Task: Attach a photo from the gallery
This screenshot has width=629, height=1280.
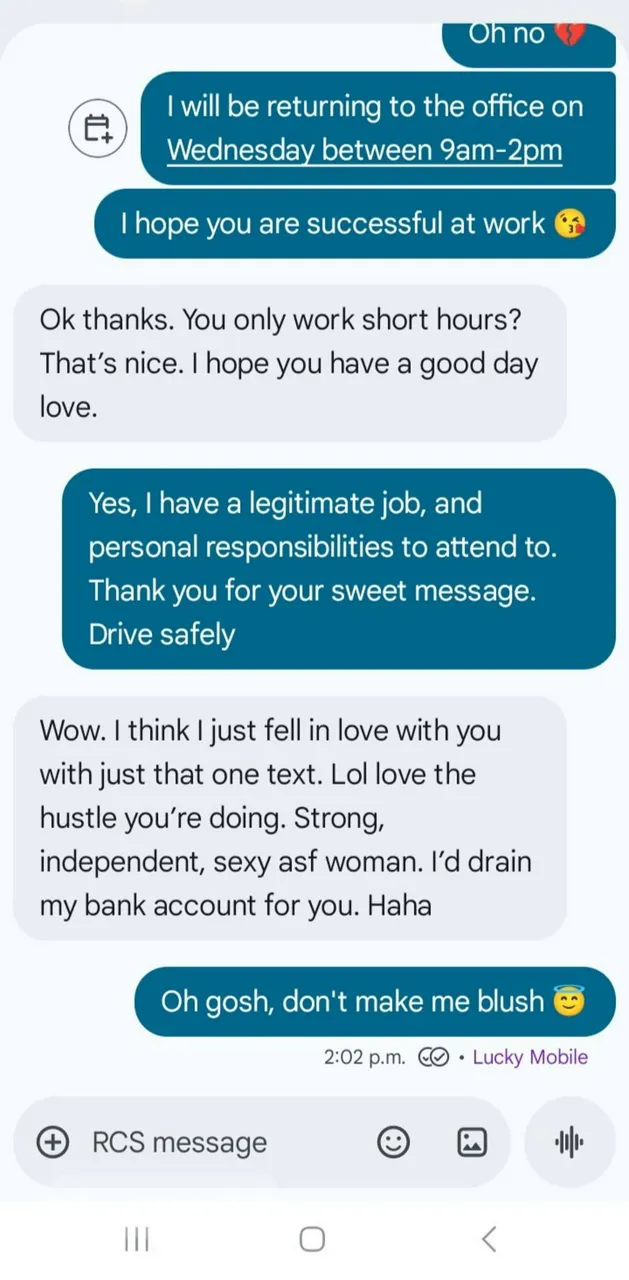Action: 472,1141
